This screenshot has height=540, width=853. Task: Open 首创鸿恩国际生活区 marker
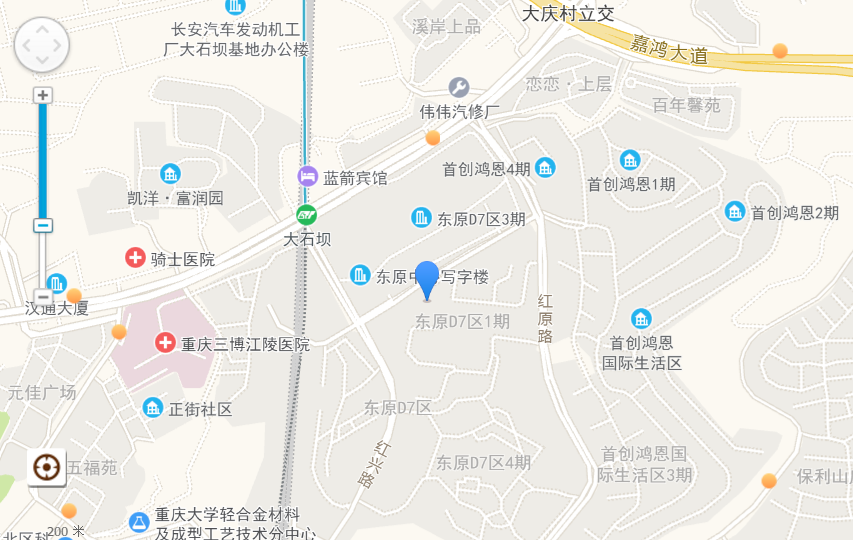click(x=641, y=319)
